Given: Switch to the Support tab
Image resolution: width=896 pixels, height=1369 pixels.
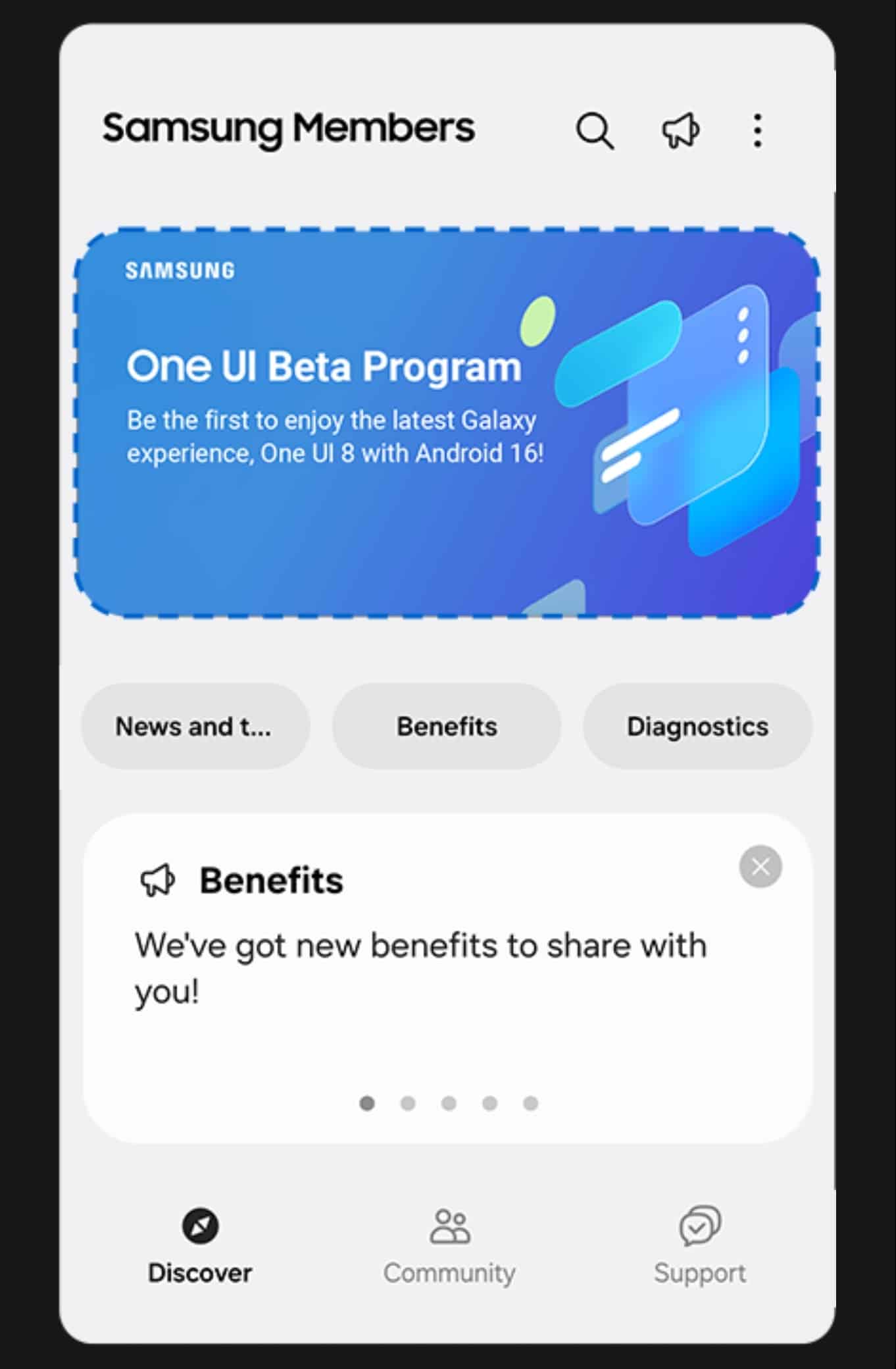Looking at the screenshot, I should [x=699, y=1245].
